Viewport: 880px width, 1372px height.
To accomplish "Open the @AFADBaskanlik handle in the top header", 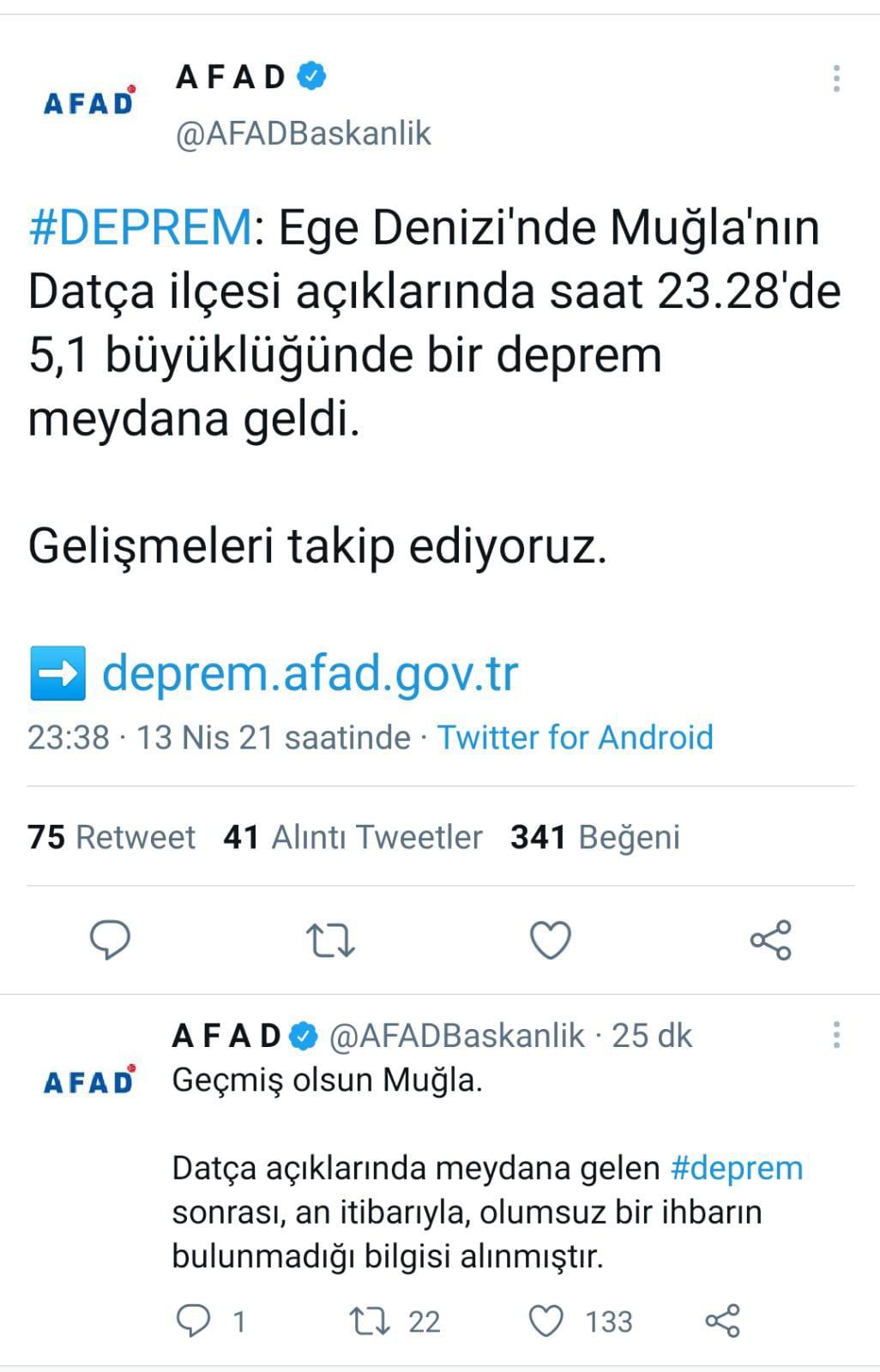I will (303, 134).
